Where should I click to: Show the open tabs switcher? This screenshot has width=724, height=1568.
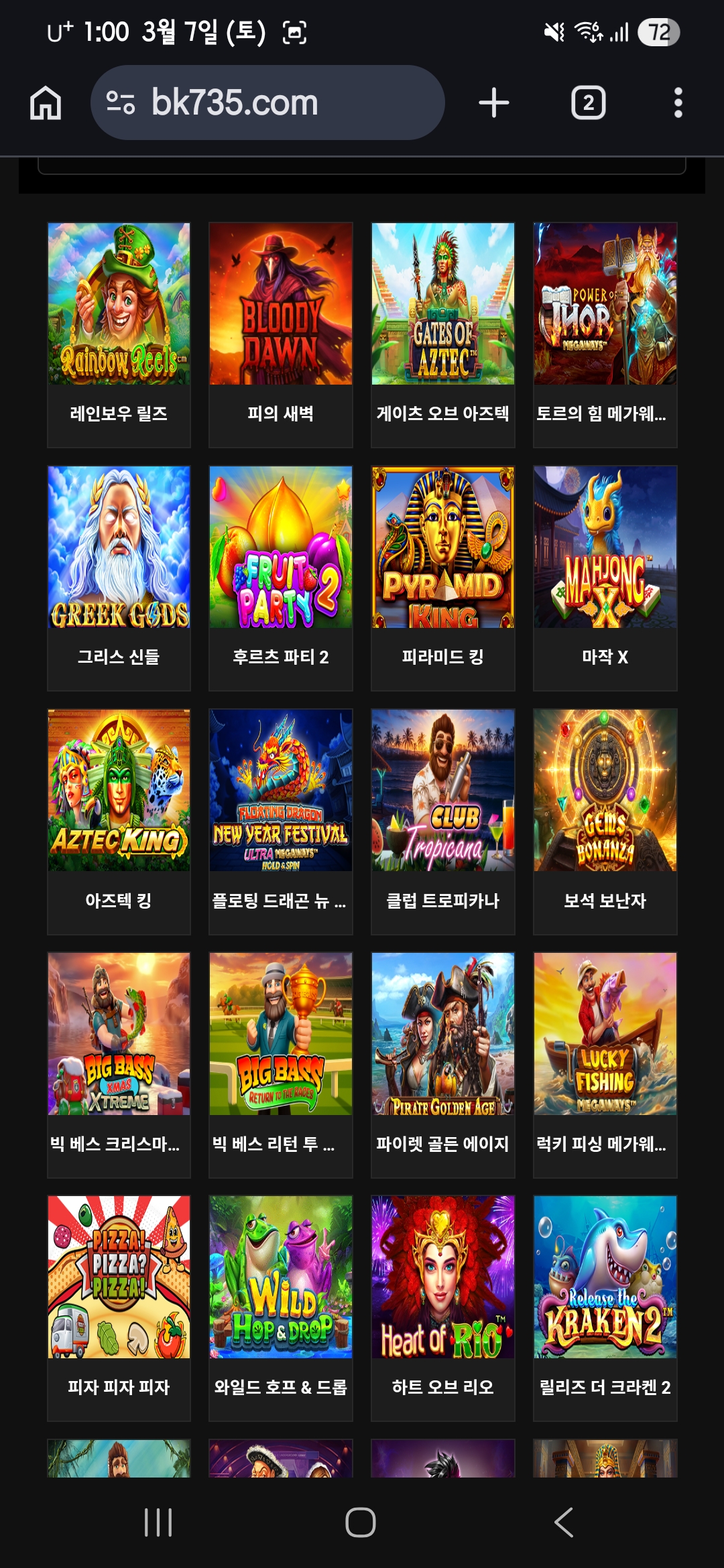pos(588,103)
